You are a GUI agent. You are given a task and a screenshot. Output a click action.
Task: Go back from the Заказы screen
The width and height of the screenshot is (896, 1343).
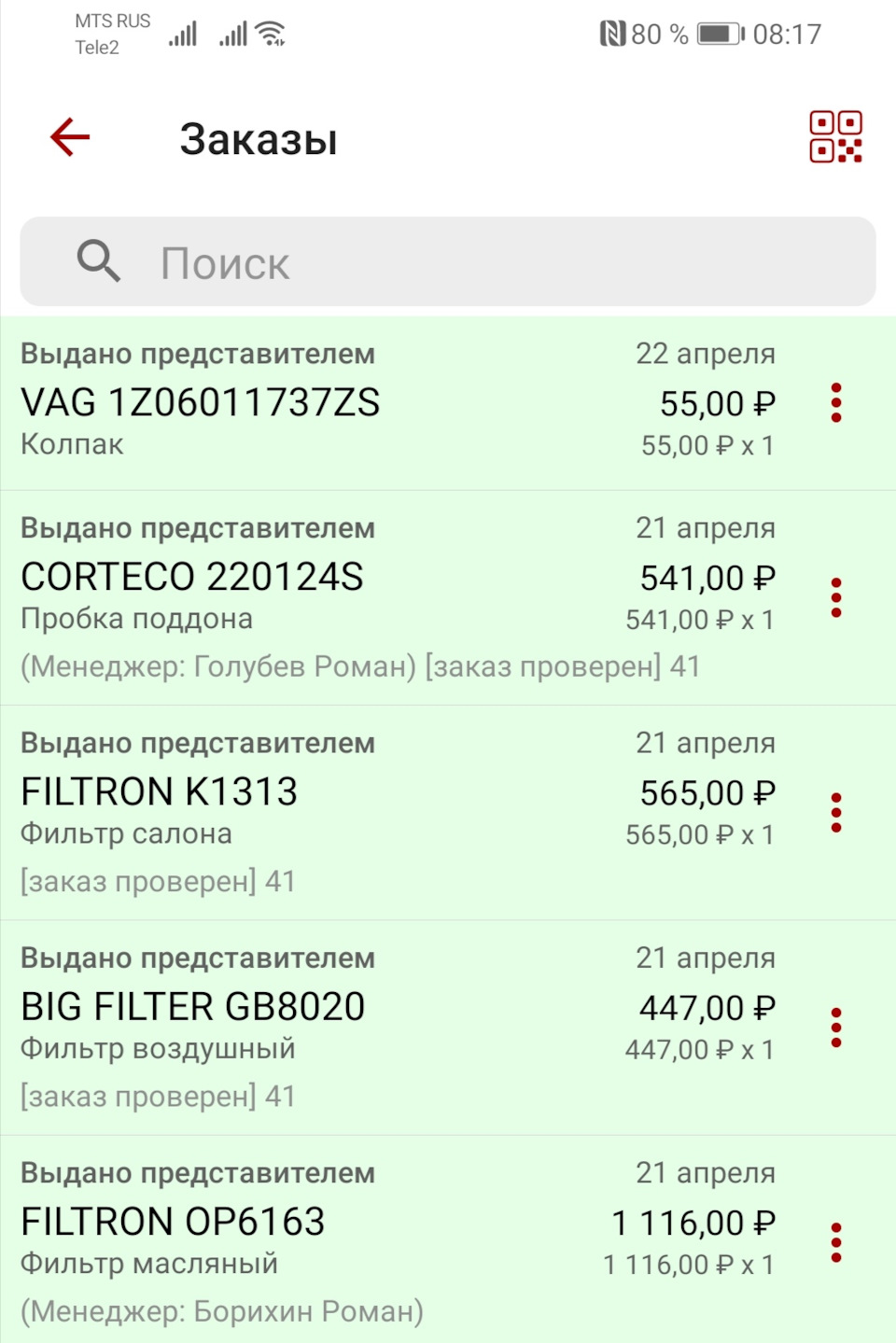[70, 138]
